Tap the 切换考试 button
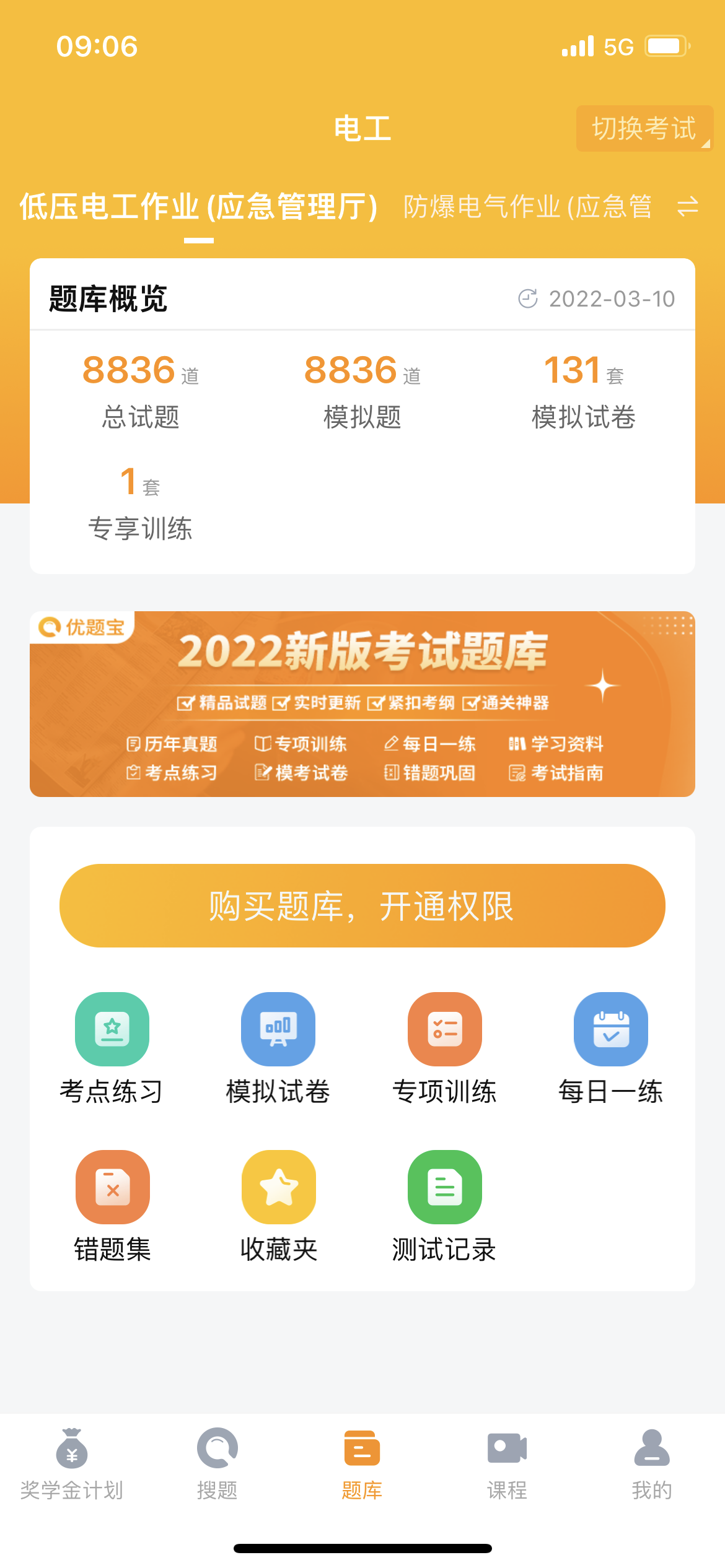This screenshot has width=725, height=1568. point(644,128)
